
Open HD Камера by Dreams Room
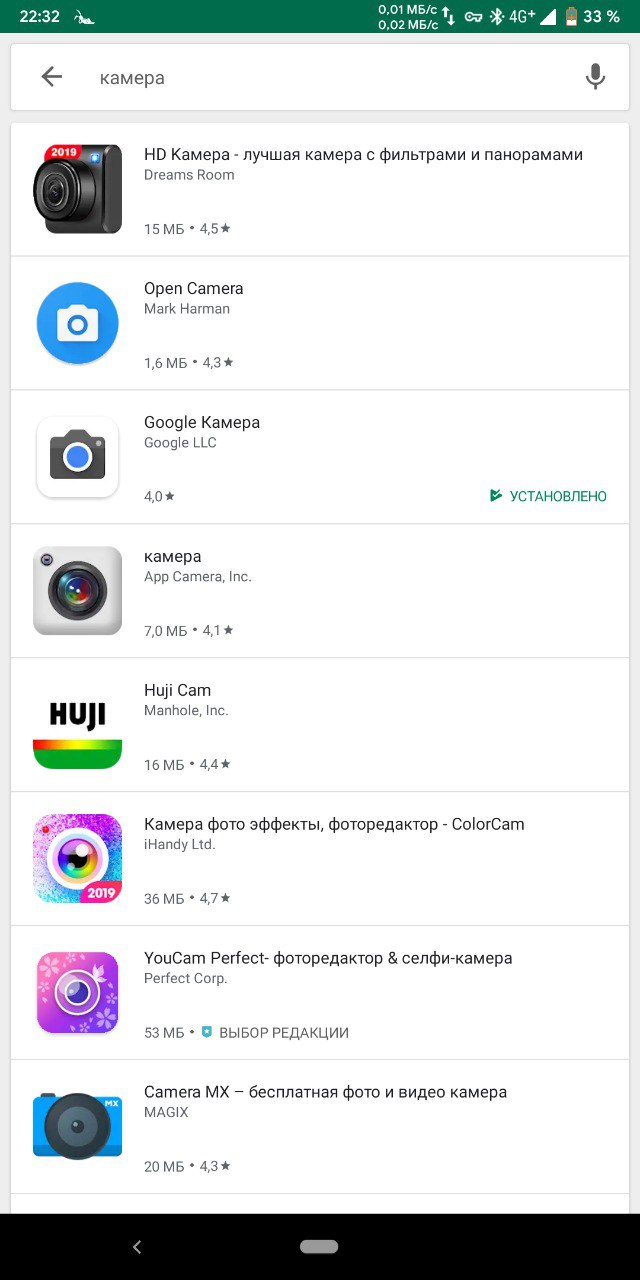[x=320, y=190]
